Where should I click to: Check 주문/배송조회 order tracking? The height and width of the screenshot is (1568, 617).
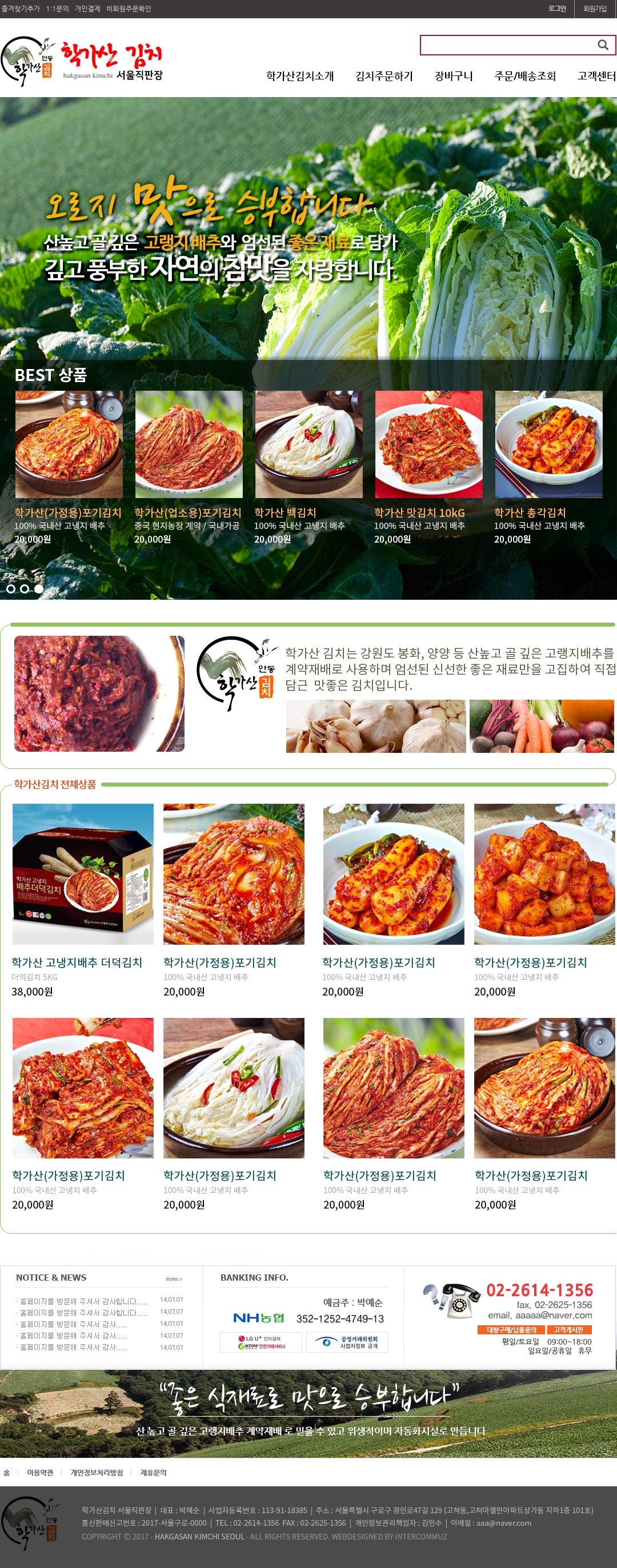(524, 76)
